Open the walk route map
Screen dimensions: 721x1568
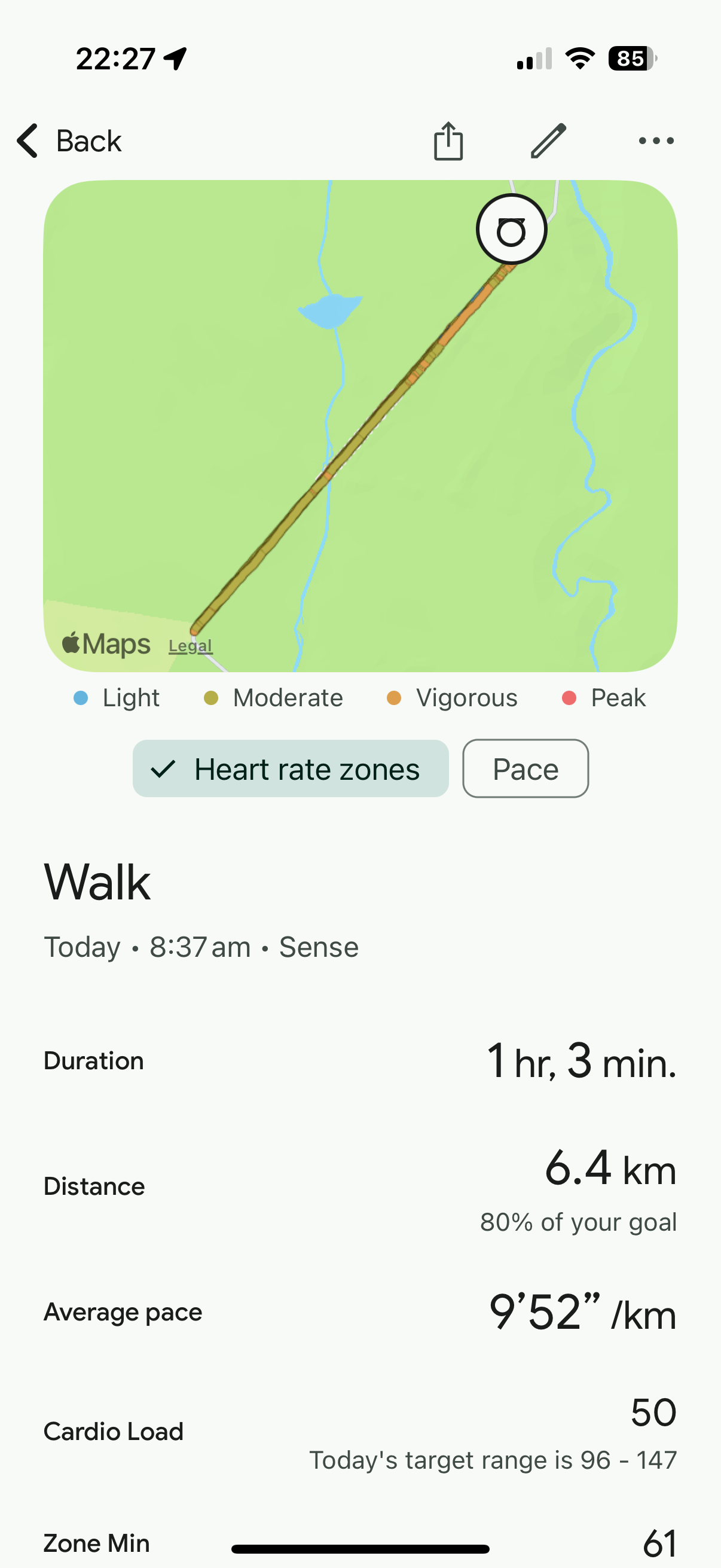pos(360,426)
